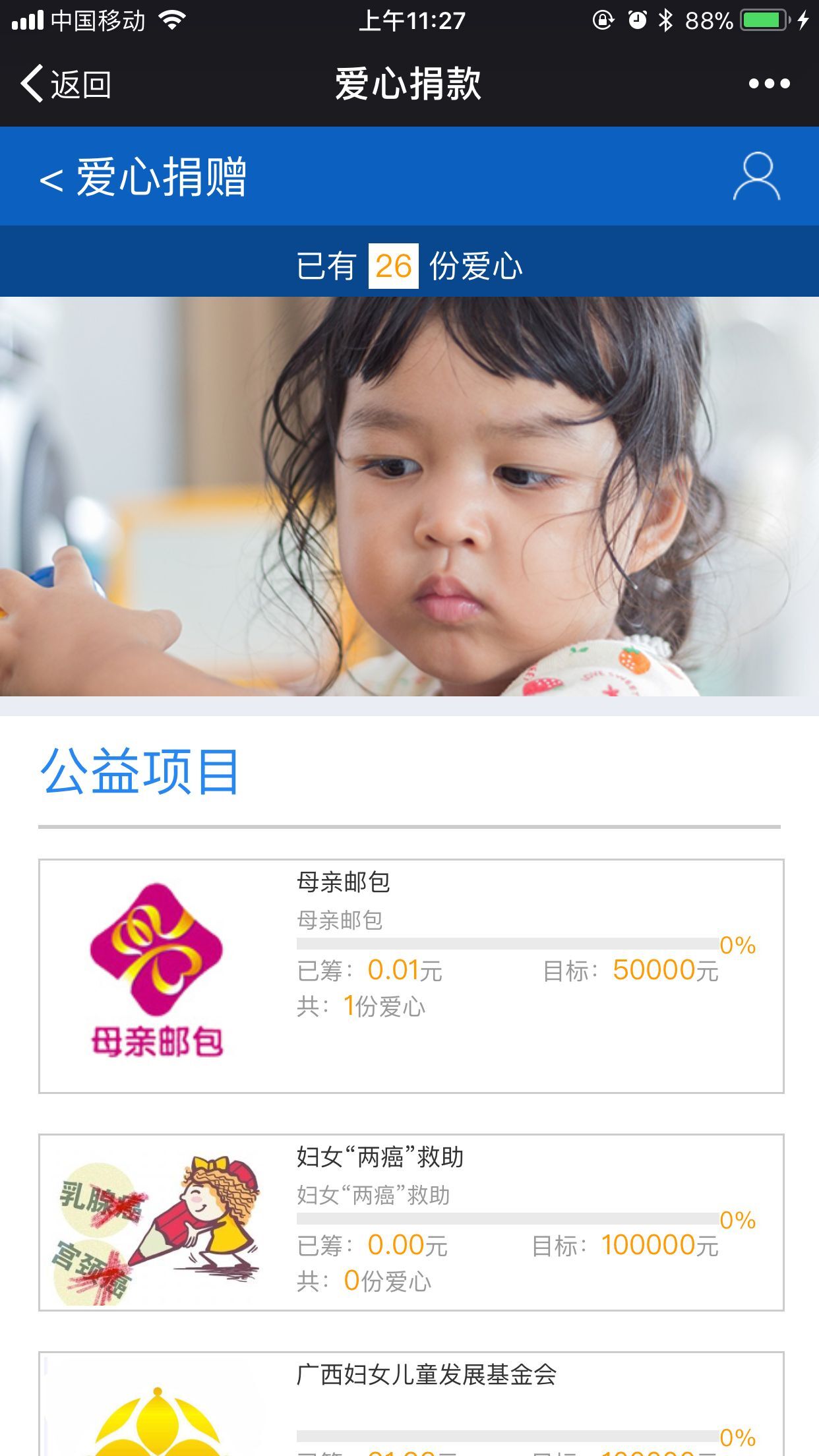Open the 广西妇女儿童发展基金会 project card
Screen dimensions: 819x1456
click(x=410, y=1405)
